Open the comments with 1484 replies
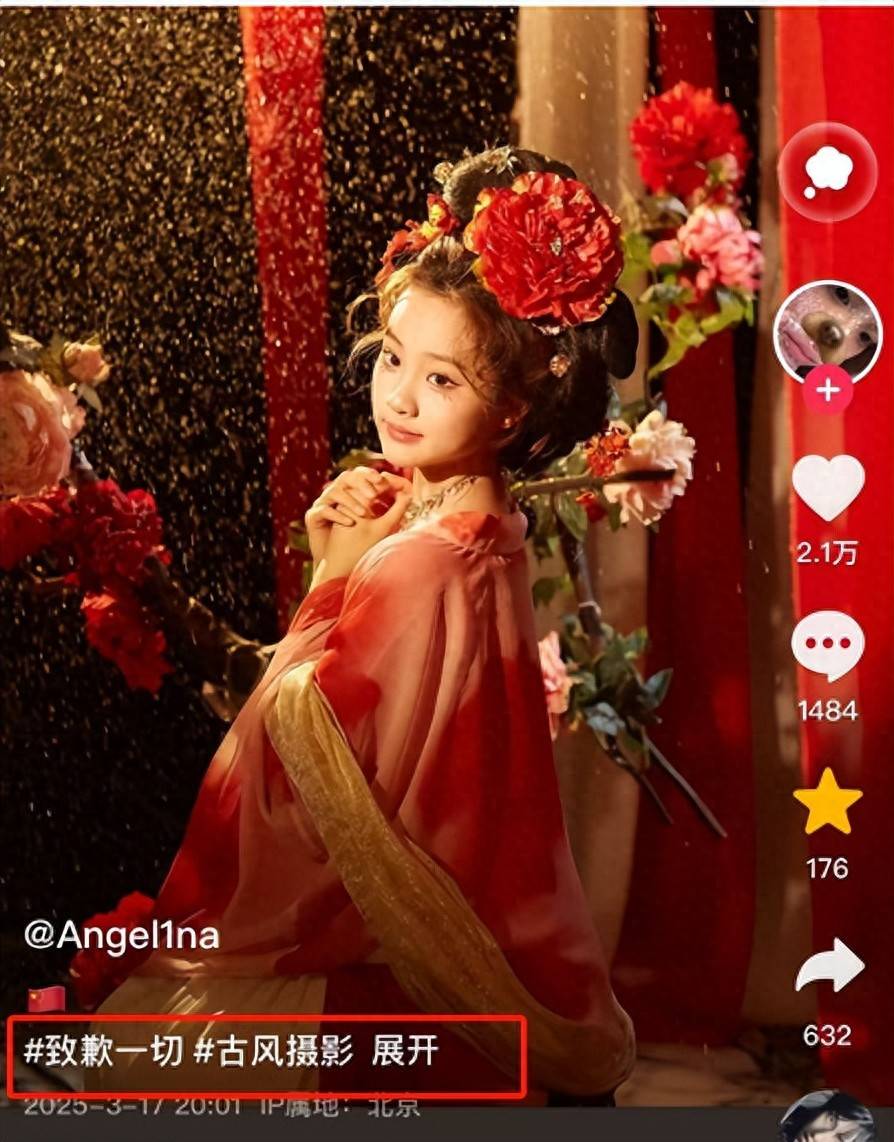 coord(828,645)
